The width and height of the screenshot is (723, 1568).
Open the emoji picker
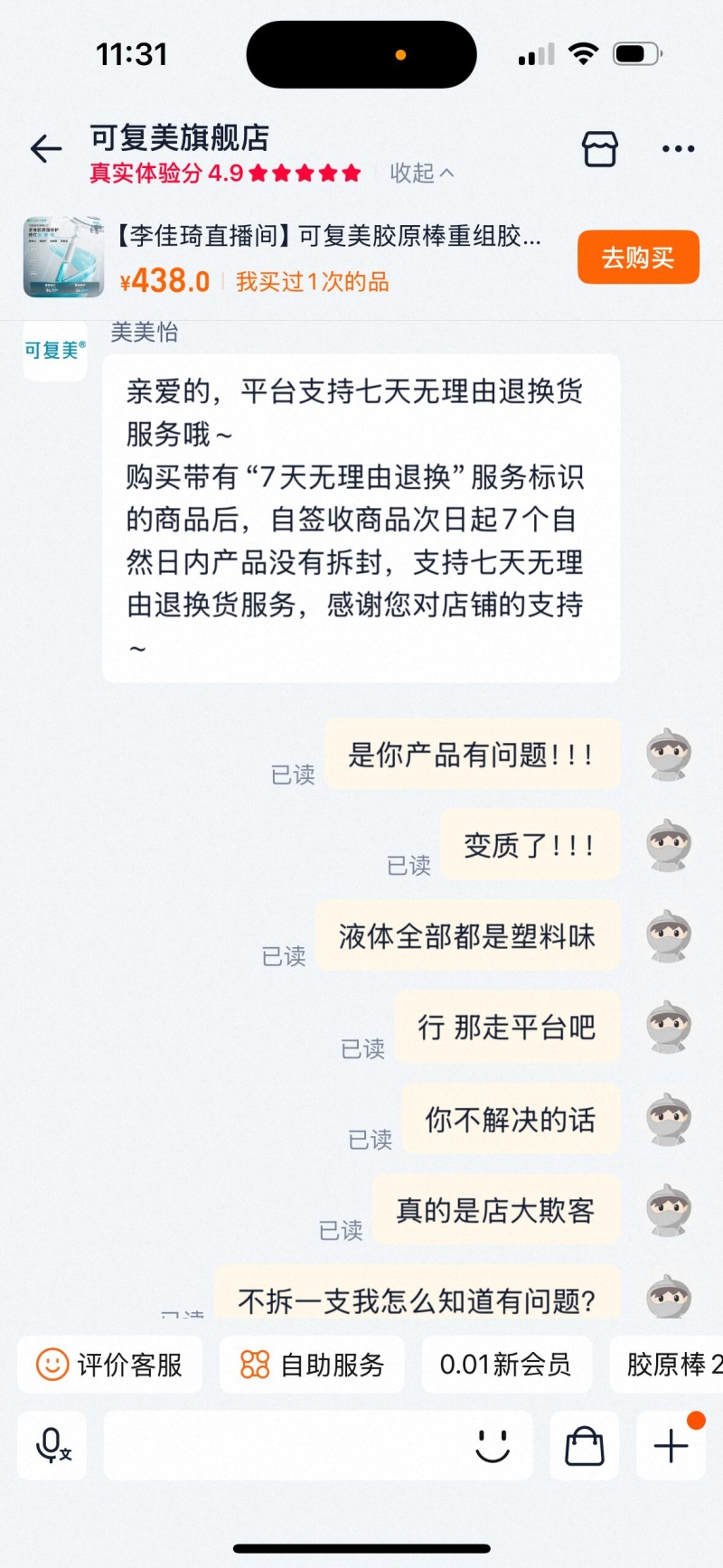tap(493, 1446)
